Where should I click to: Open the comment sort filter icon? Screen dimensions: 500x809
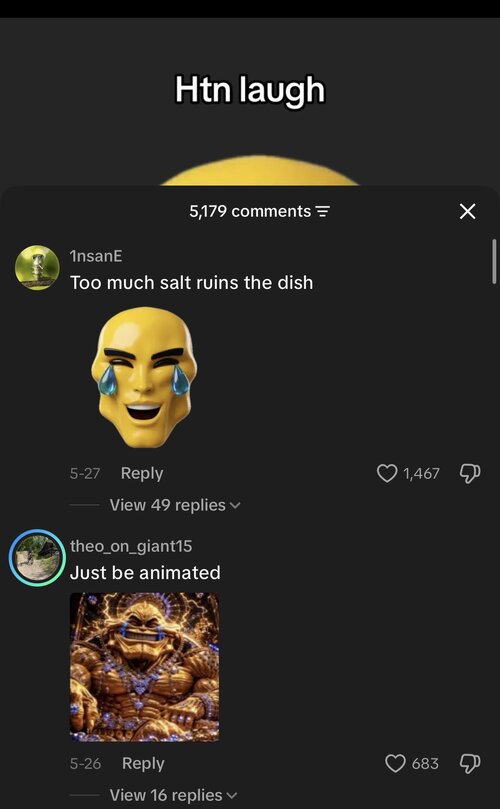click(322, 212)
